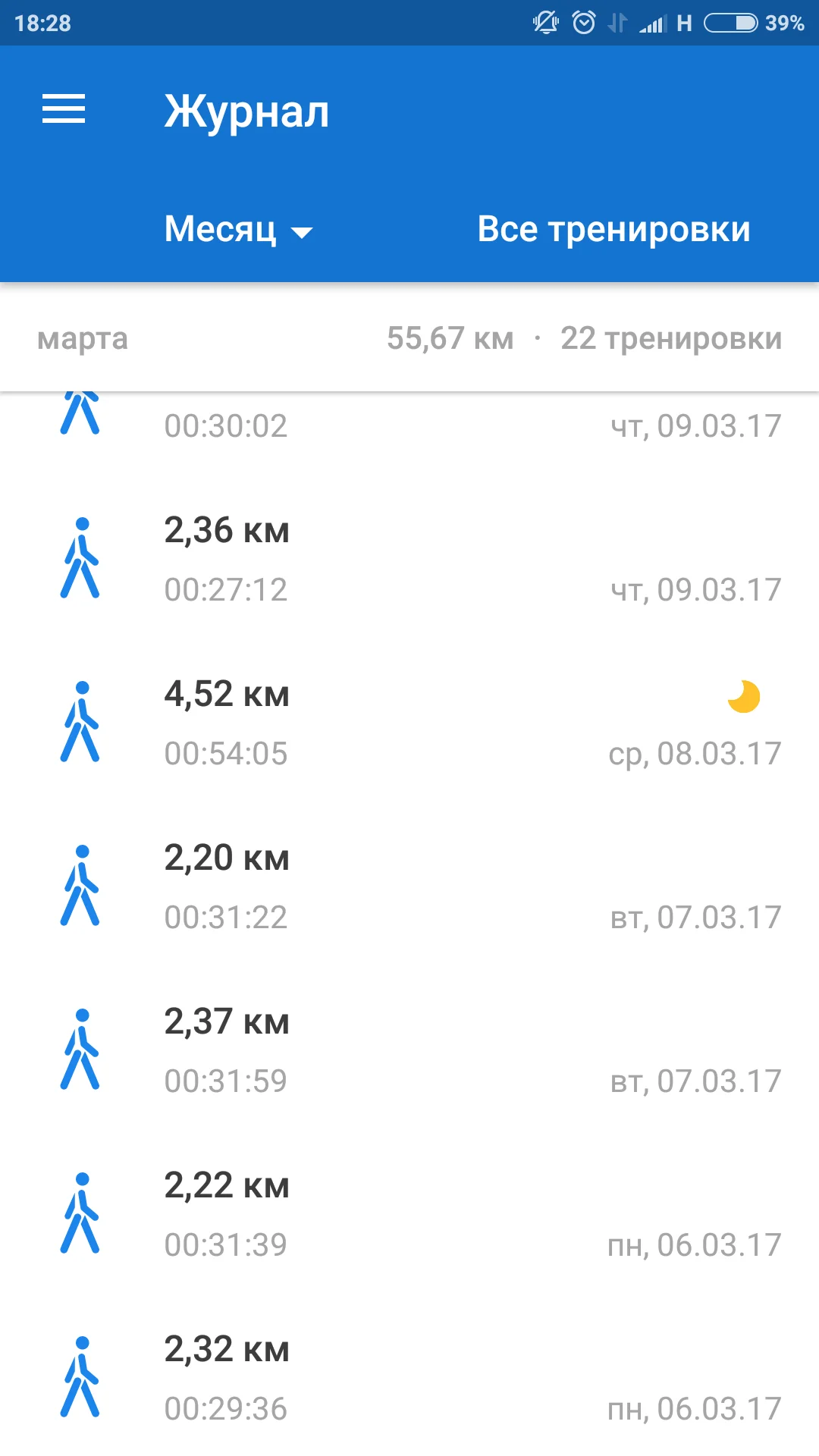Viewport: 819px width, 1456px height.
Task: Open the 4,52 км walk from 08.03.17
Action: [409, 723]
